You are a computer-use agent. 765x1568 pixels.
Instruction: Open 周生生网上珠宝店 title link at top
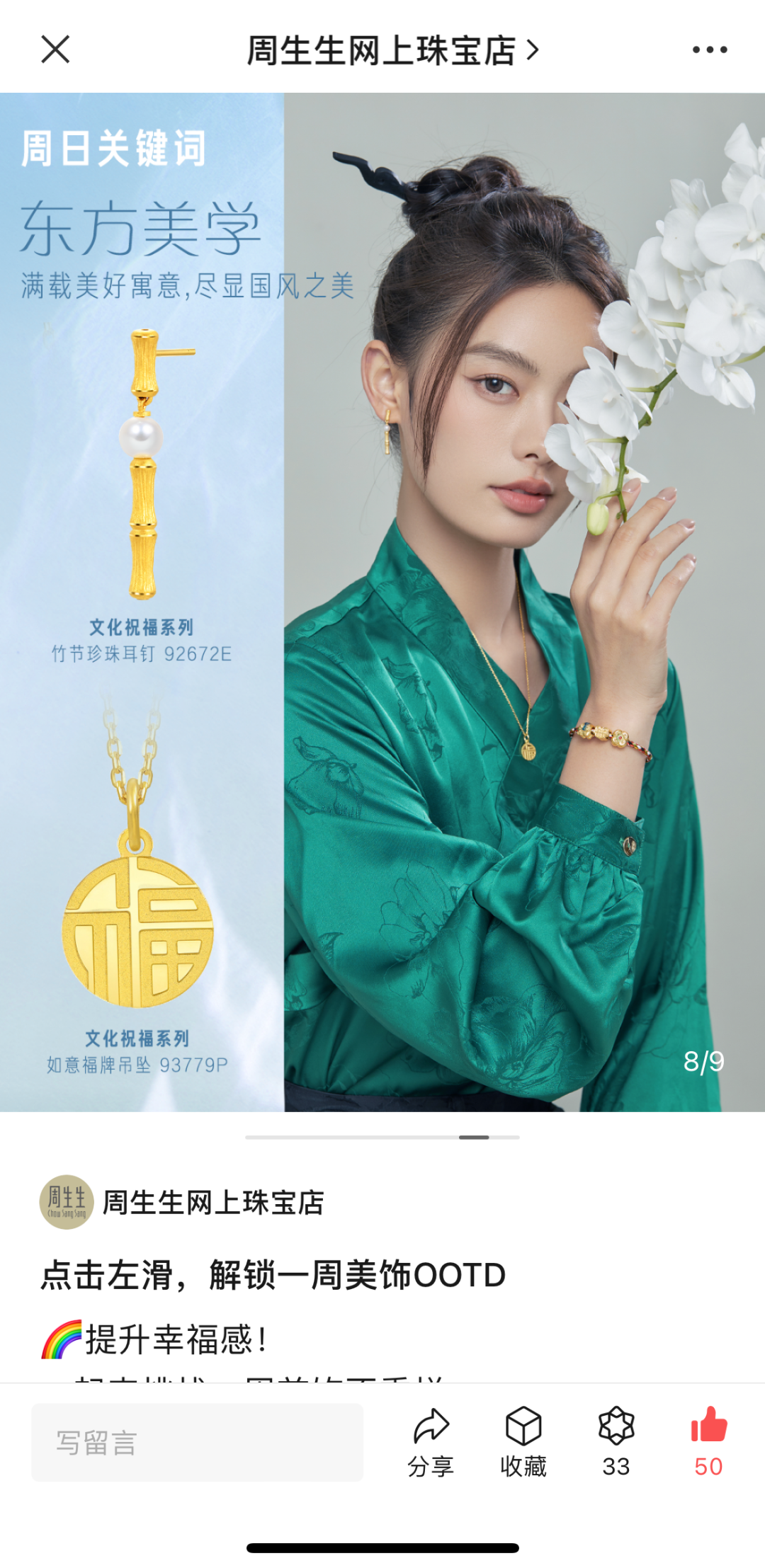[x=392, y=51]
